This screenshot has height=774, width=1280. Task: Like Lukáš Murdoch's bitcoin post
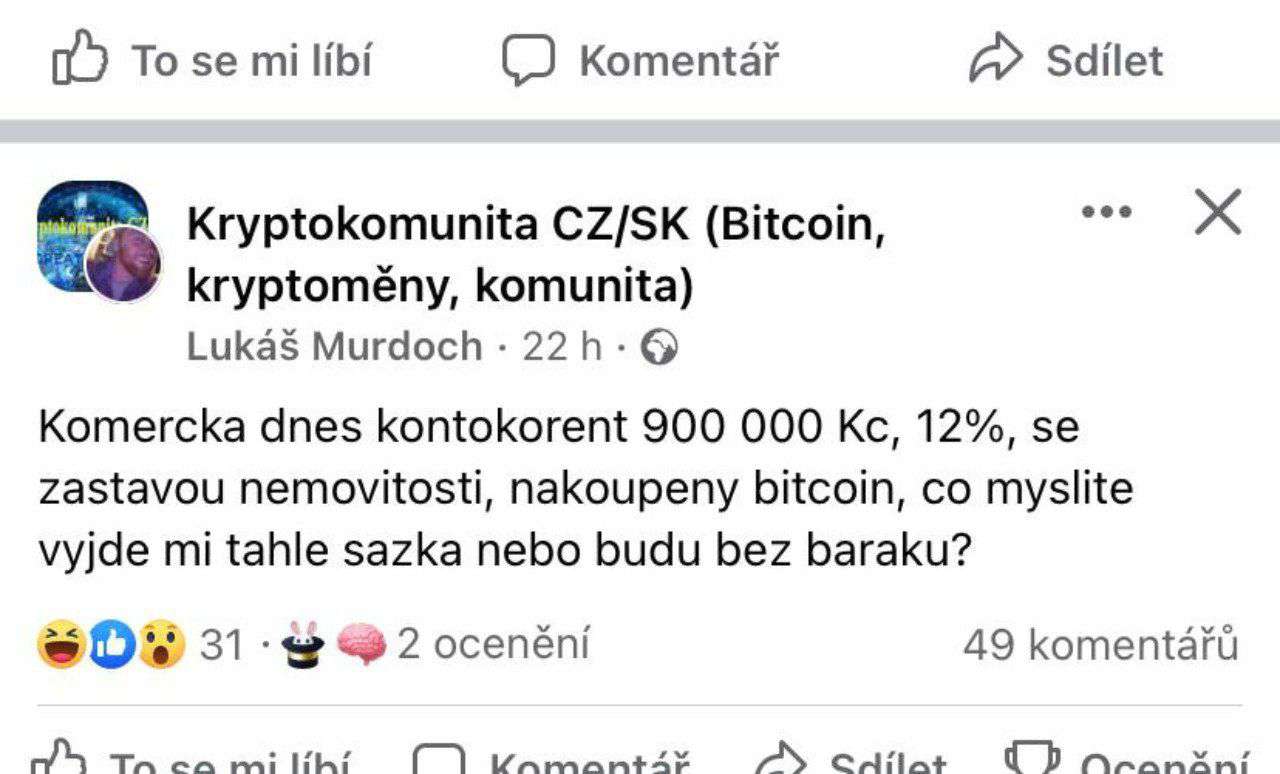point(190,762)
